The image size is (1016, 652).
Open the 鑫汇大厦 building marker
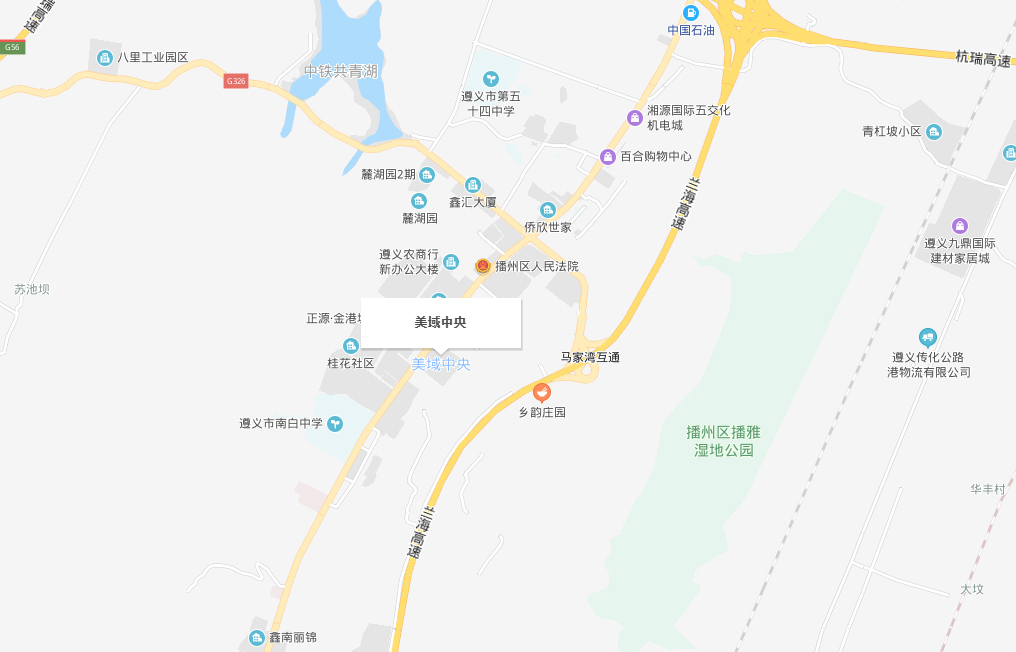pyautogui.click(x=473, y=185)
